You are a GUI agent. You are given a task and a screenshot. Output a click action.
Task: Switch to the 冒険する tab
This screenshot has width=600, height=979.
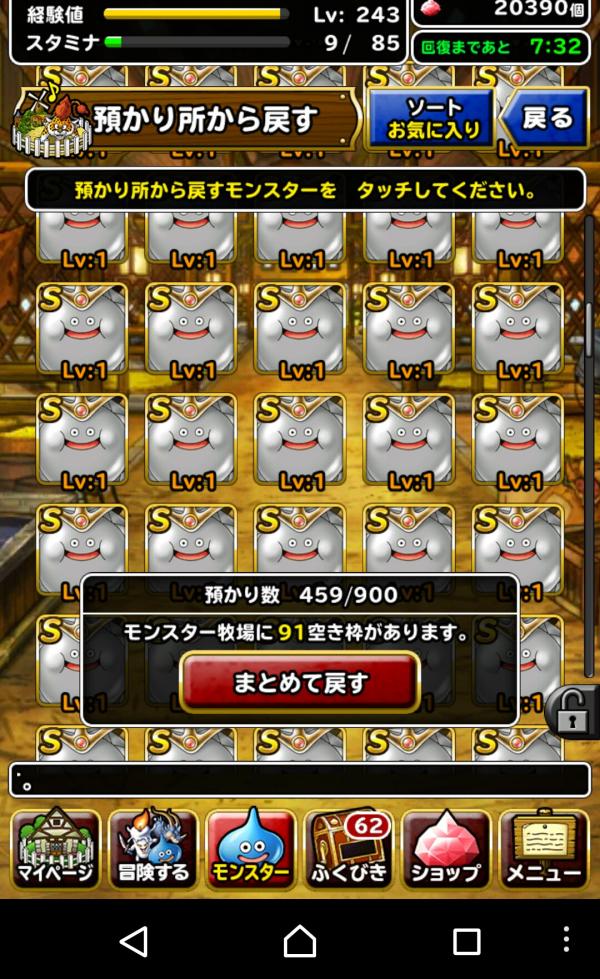coord(153,850)
